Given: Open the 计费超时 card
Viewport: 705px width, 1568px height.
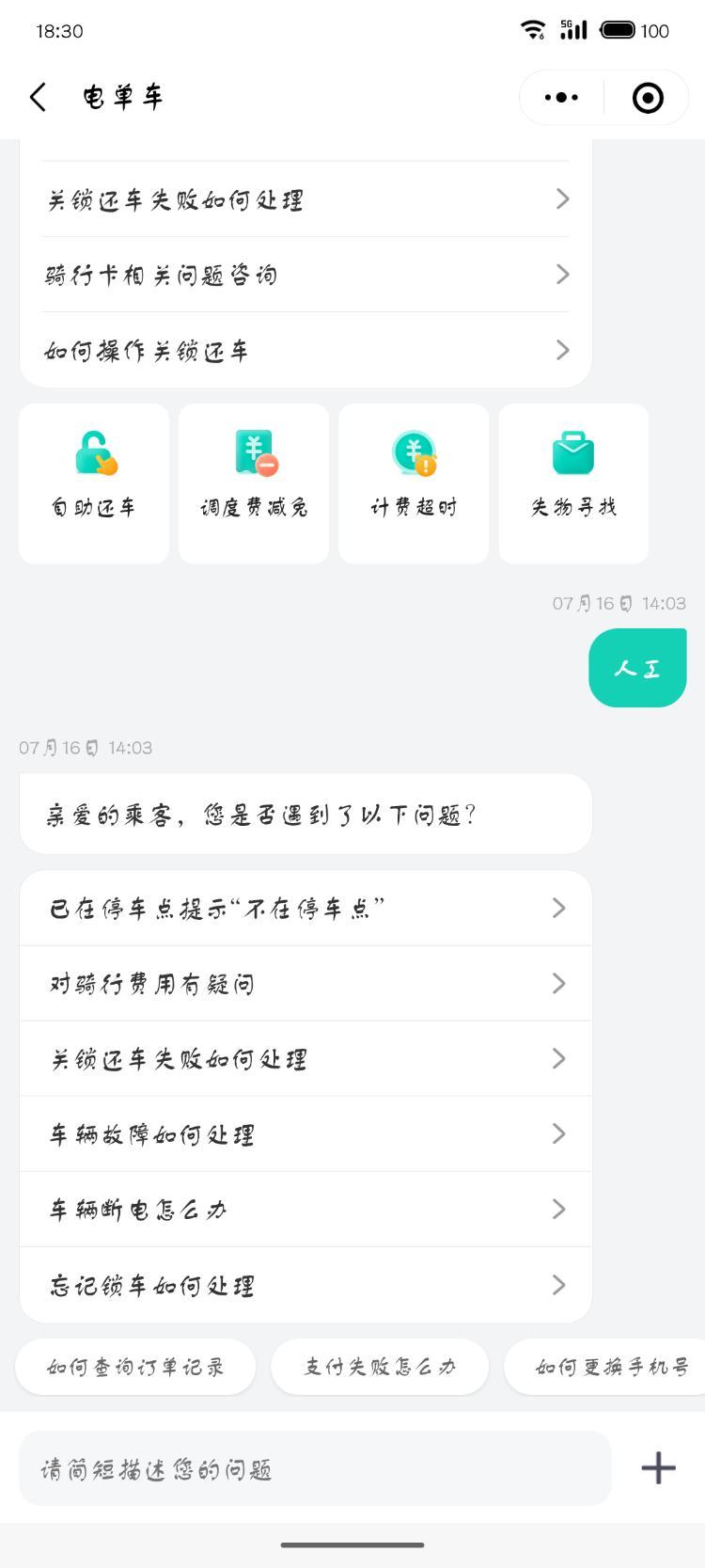Looking at the screenshot, I should pyautogui.click(x=414, y=483).
